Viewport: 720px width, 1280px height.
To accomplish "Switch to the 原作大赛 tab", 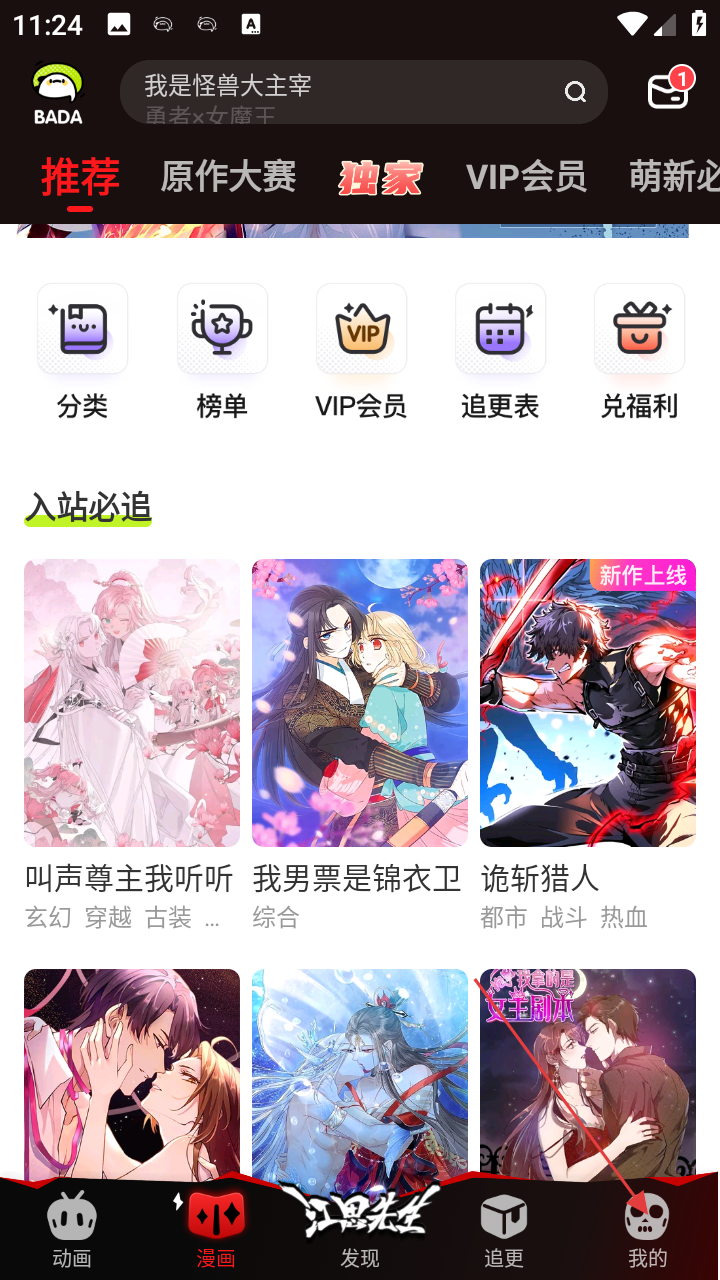I will point(228,178).
